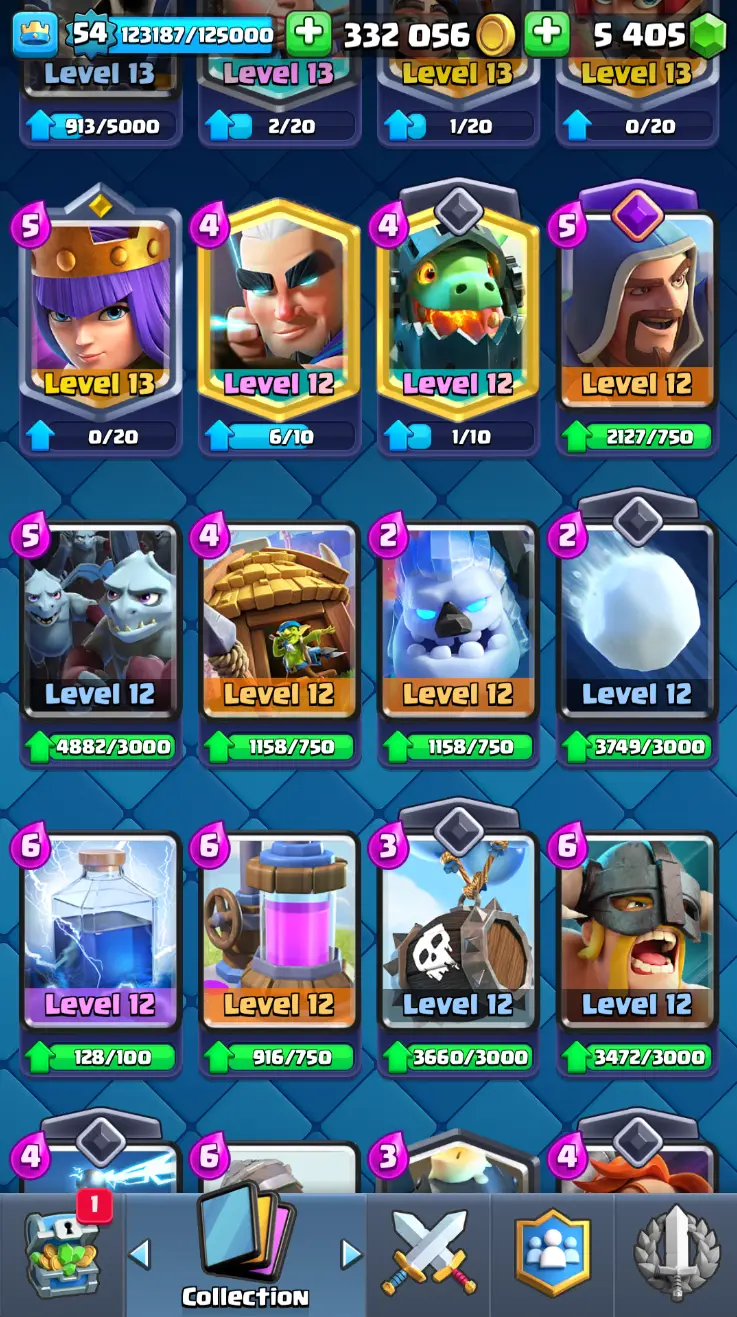Tap the right arrow beside Collection

point(351,1253)
